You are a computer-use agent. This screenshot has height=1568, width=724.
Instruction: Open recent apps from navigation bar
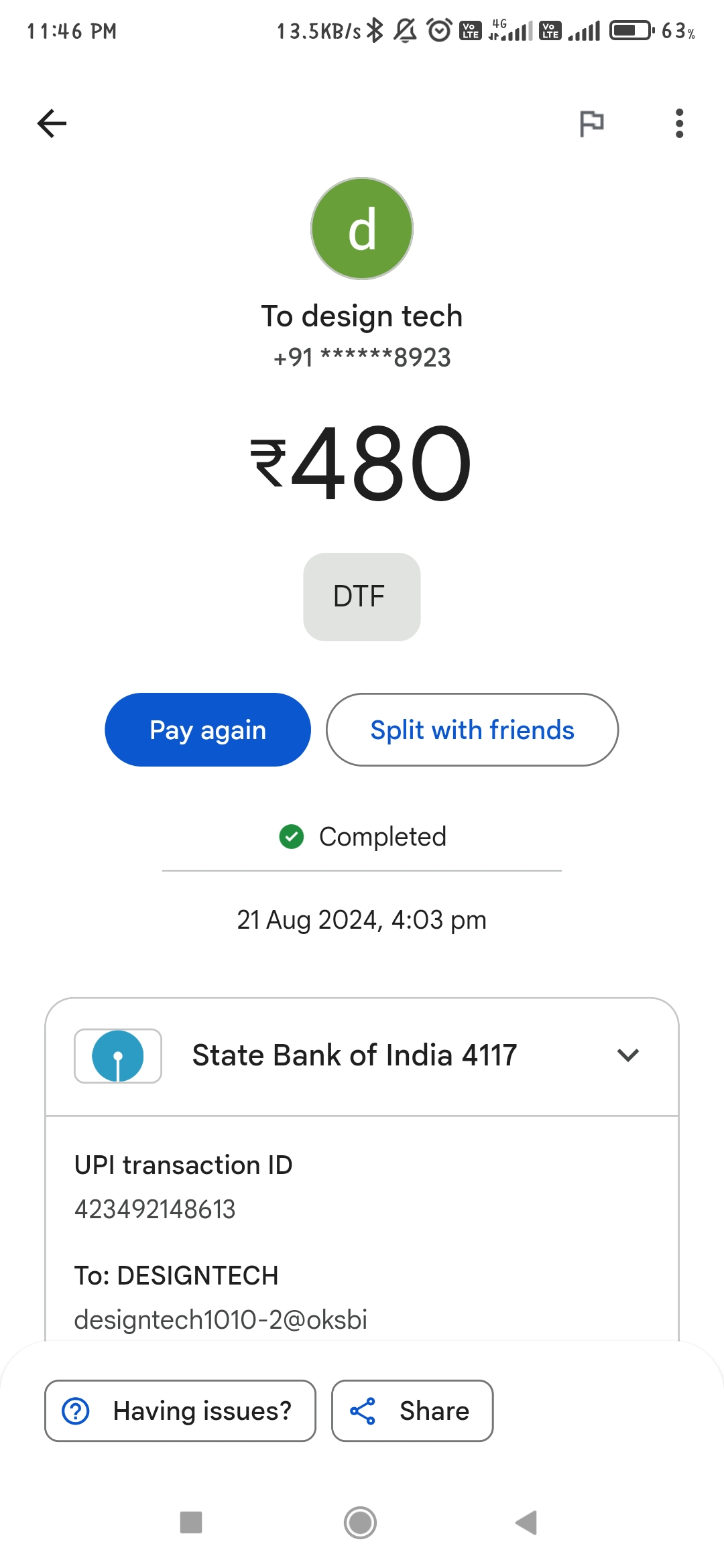pyautogui.click(x=191, y=1522)
